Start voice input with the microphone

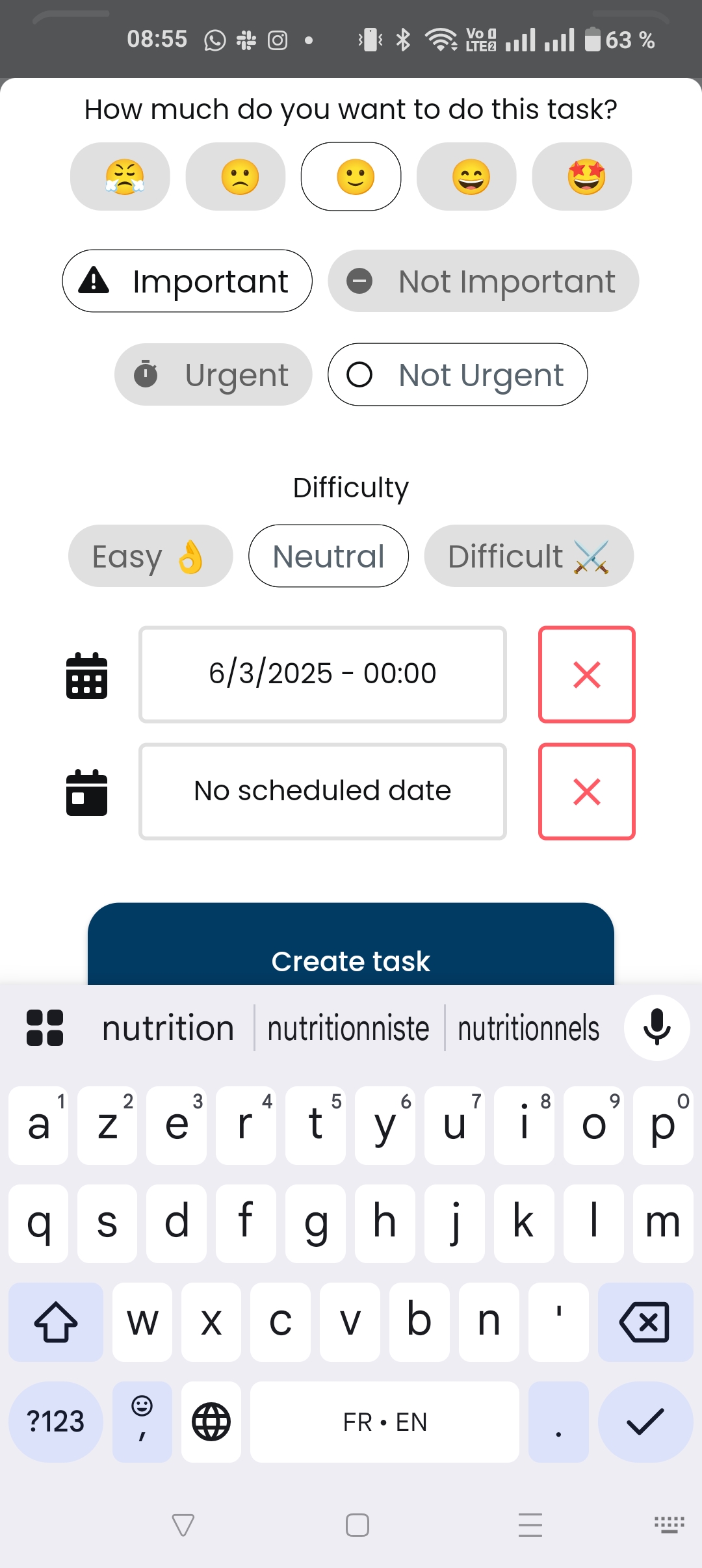coord(656,1028)
